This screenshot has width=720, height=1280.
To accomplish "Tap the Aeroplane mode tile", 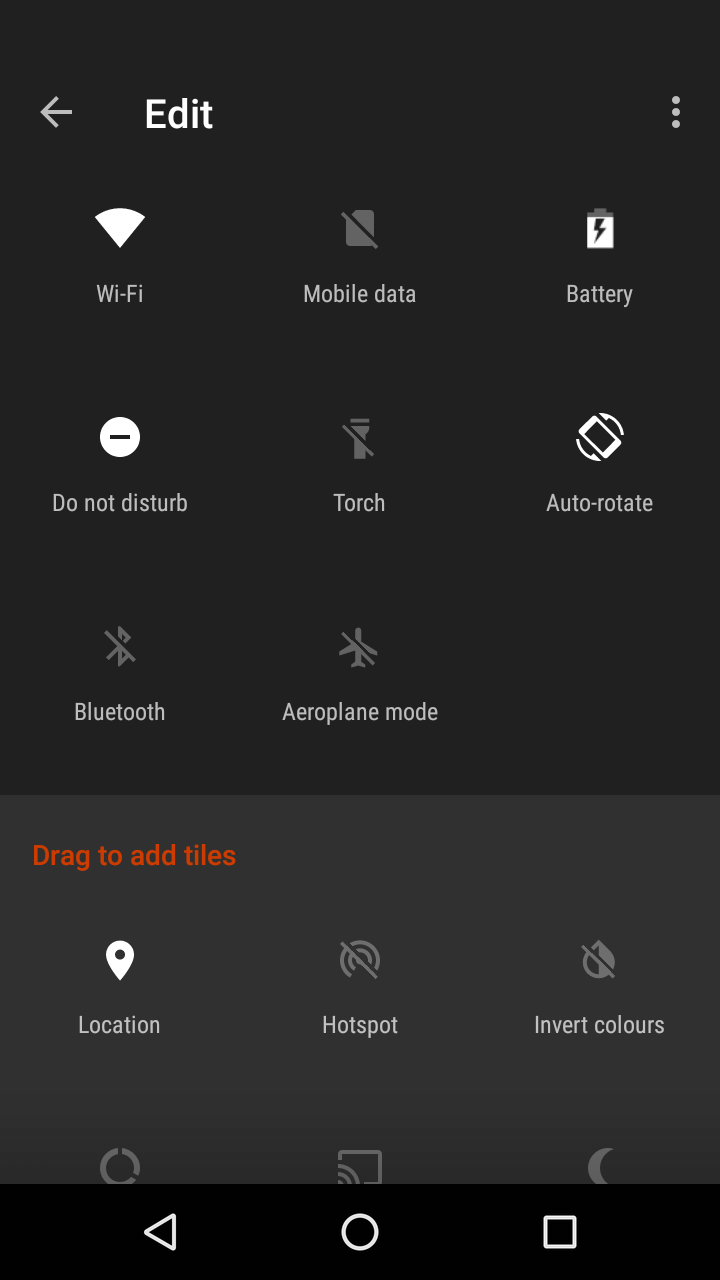I will pyautogui.click(x=360, y=674).
